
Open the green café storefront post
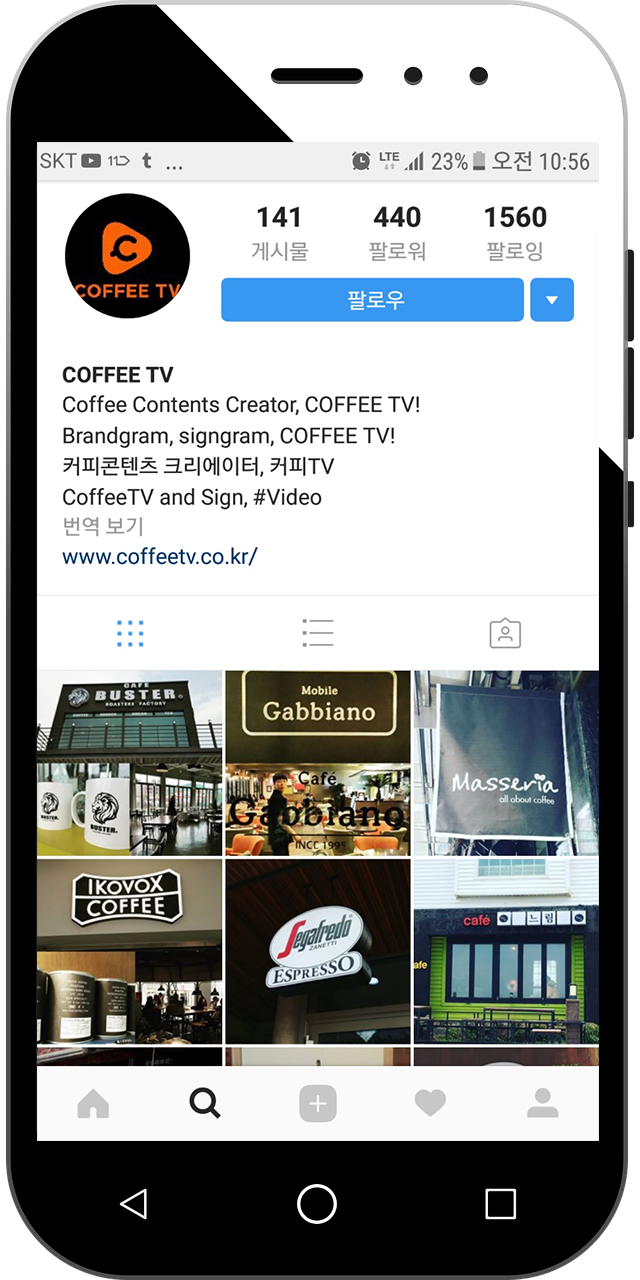506,951
